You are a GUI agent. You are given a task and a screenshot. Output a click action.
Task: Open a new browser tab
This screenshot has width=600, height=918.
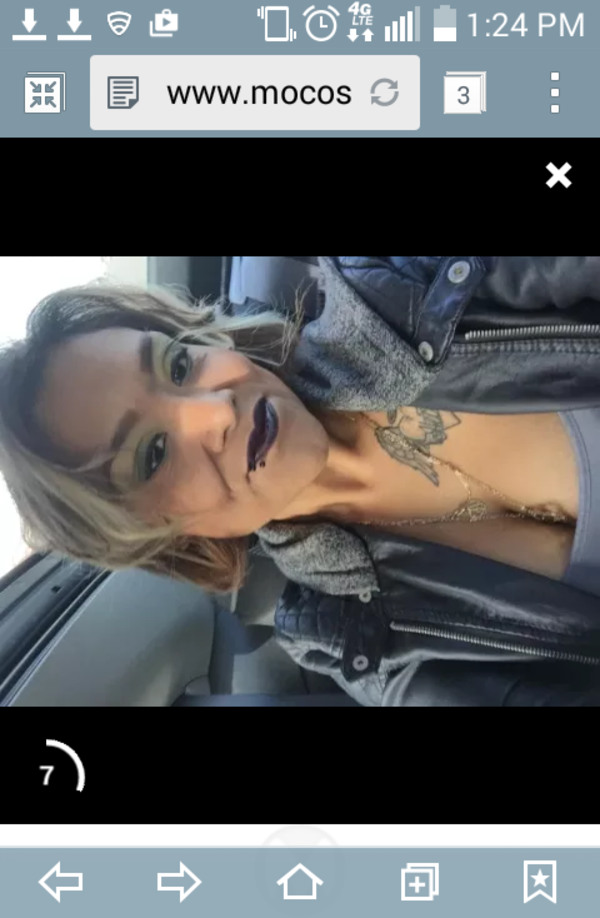(420, 882)
